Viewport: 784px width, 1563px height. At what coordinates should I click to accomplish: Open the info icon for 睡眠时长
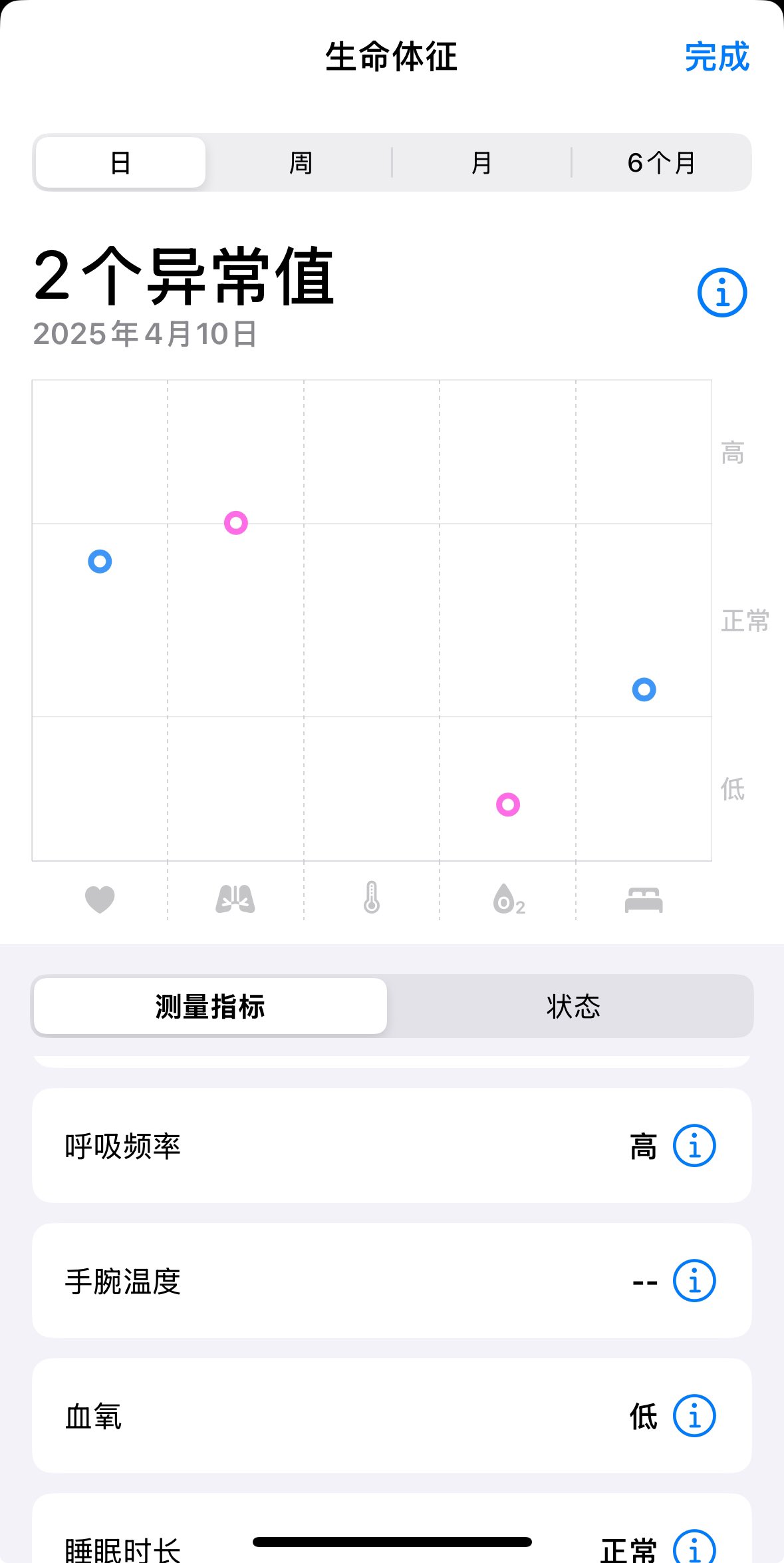(x=694, y=1548)
